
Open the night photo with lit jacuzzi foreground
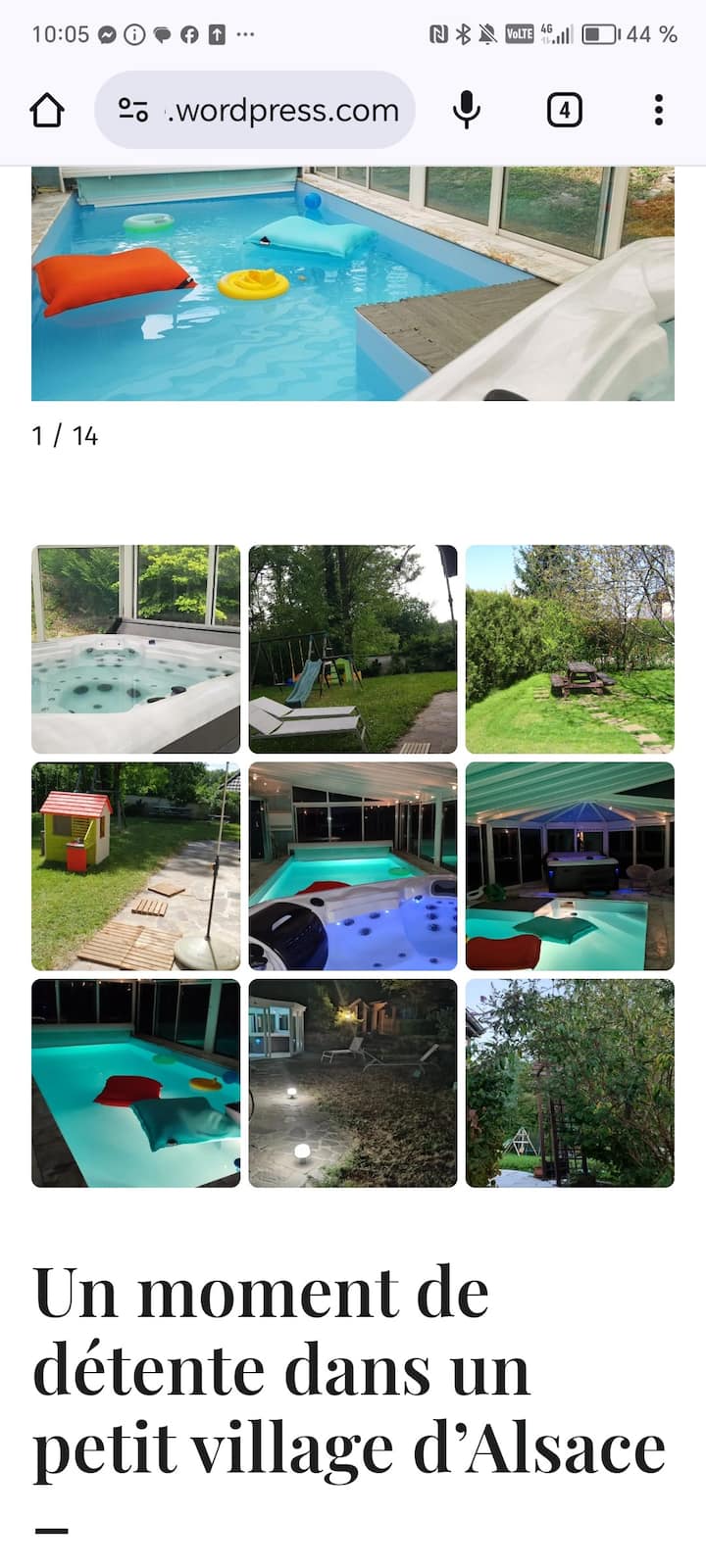(x=353, y=866)
